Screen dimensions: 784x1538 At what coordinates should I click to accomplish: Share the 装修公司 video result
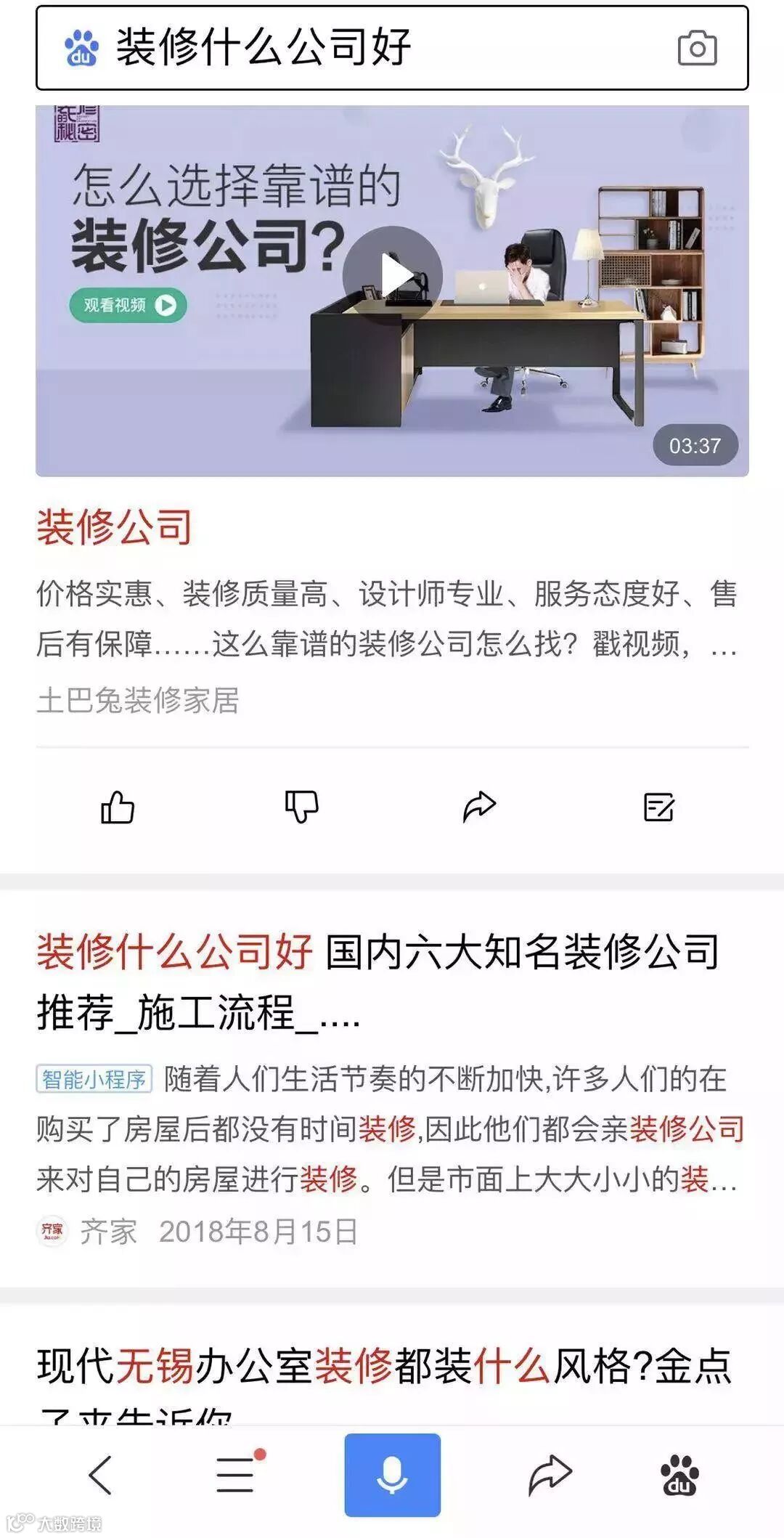coord(479,807)
